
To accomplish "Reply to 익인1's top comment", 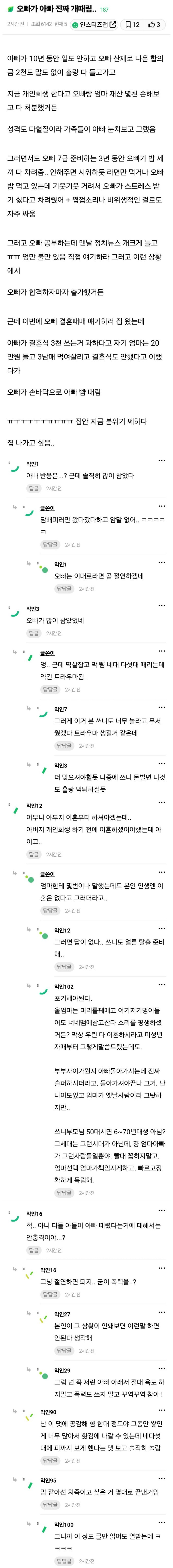I will click(34, 488).
